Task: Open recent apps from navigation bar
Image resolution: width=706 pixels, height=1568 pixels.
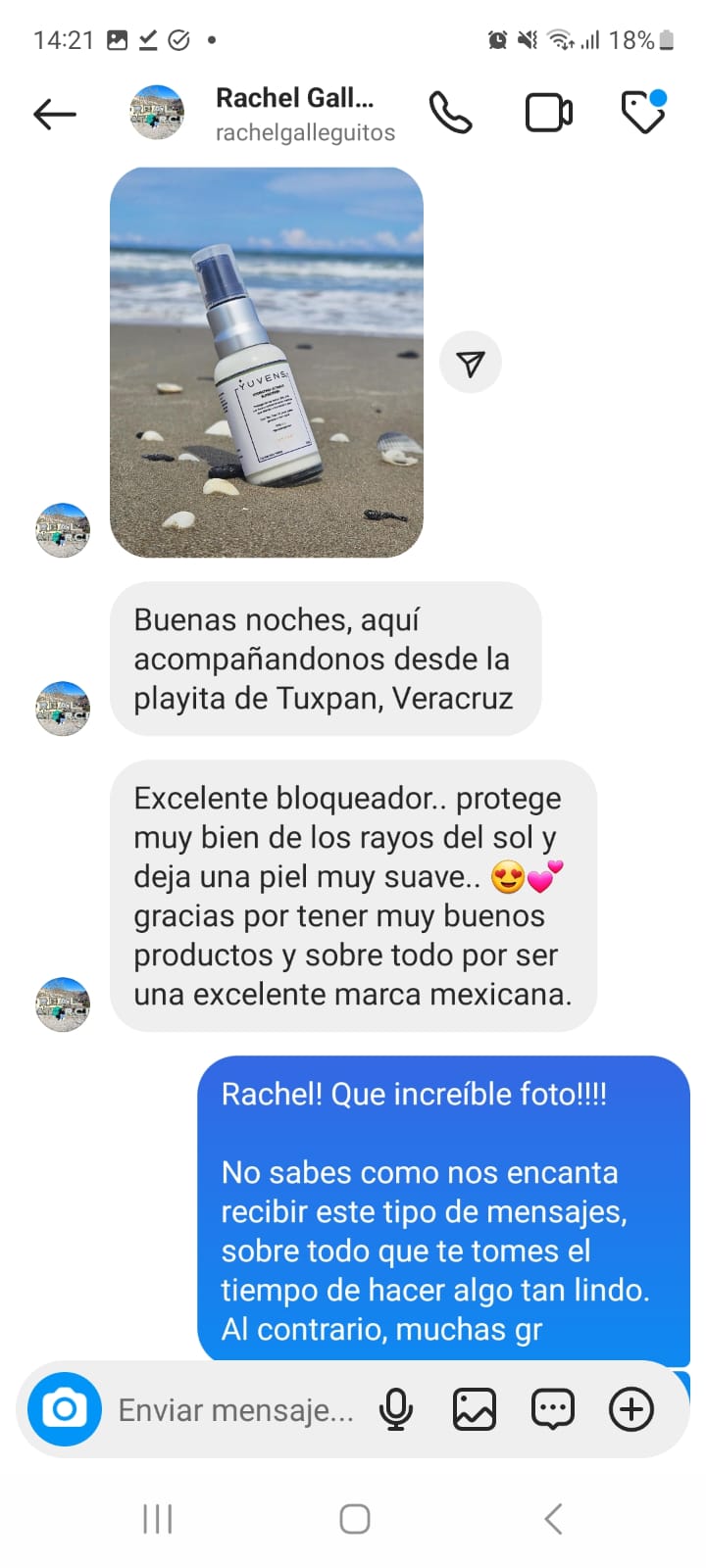Action: pos(157,1519)
